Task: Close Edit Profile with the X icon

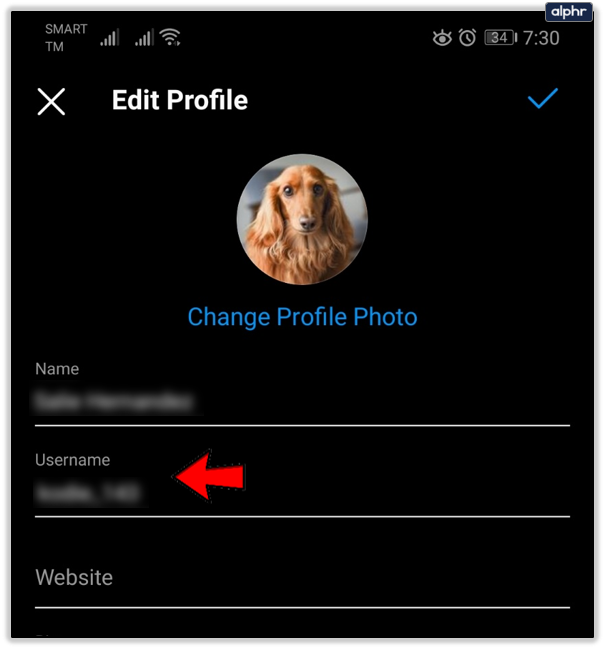Action: [51, 101]
